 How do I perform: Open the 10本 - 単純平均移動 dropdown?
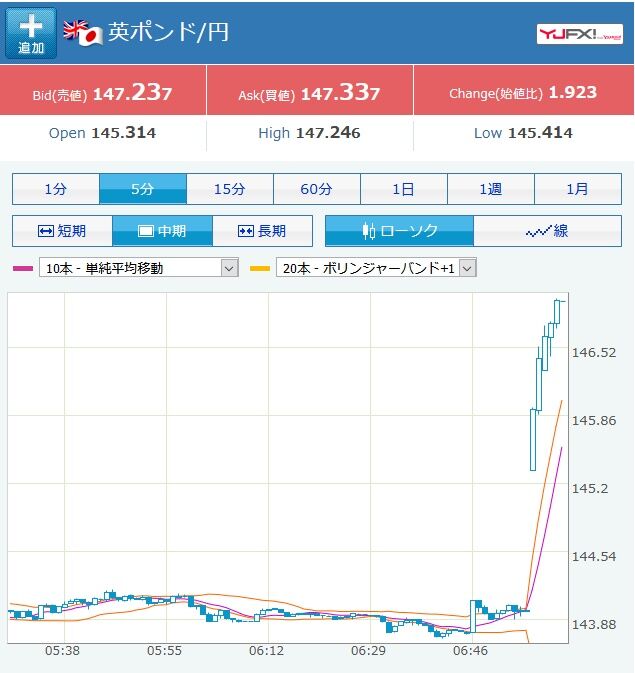click(139, 268)
